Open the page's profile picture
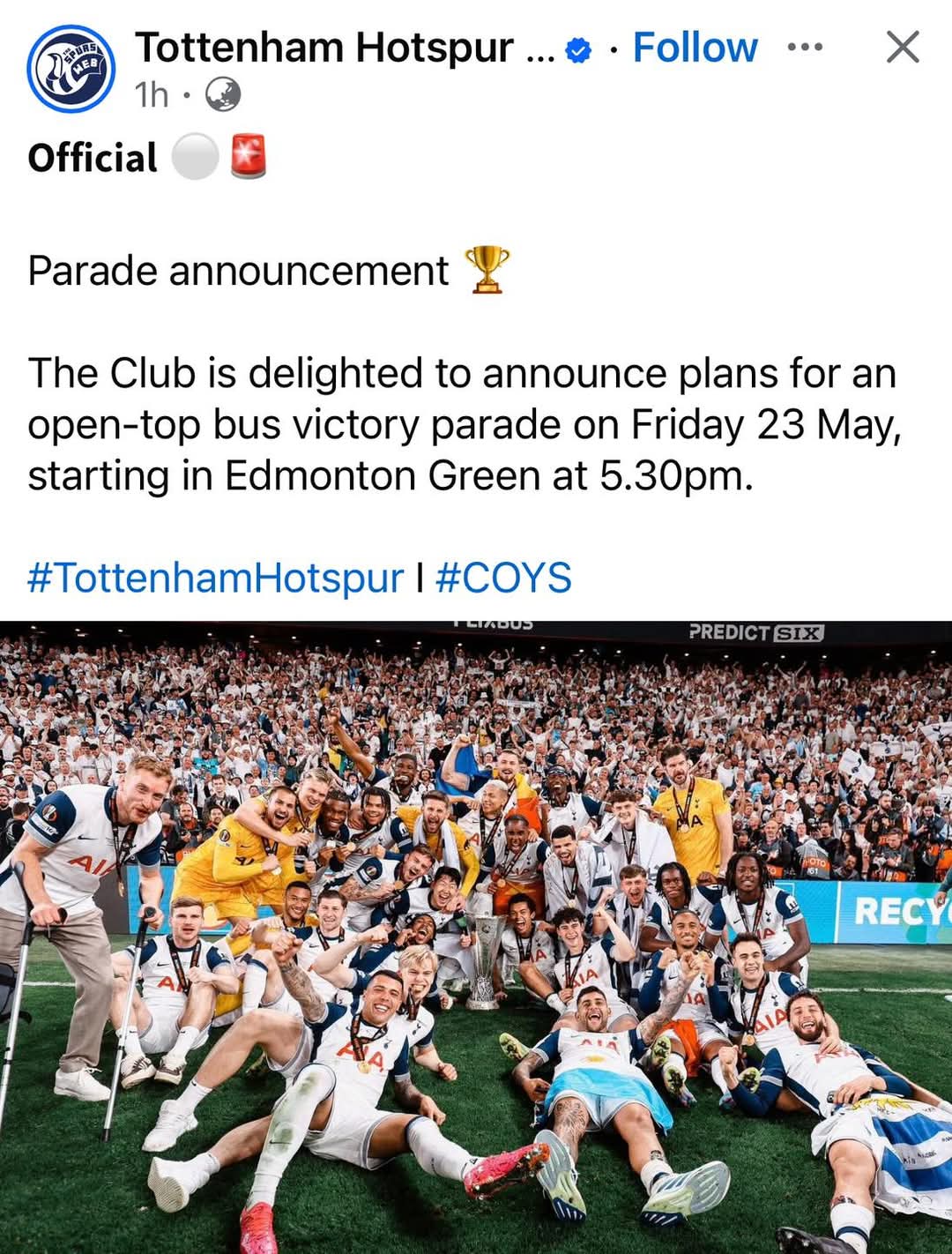The height and width of the screenshot is (1254, 952). pyautogui.click(x=71, y=69)
